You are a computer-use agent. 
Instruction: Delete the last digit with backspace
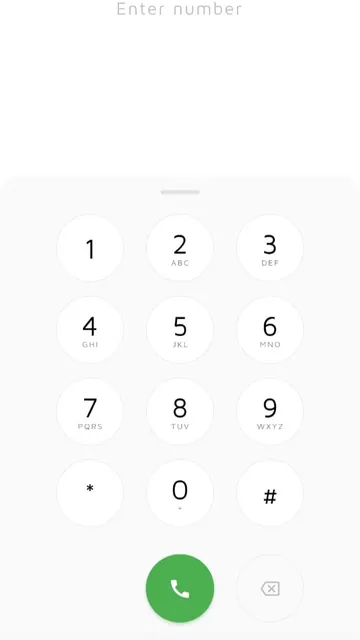coord(270,589)
